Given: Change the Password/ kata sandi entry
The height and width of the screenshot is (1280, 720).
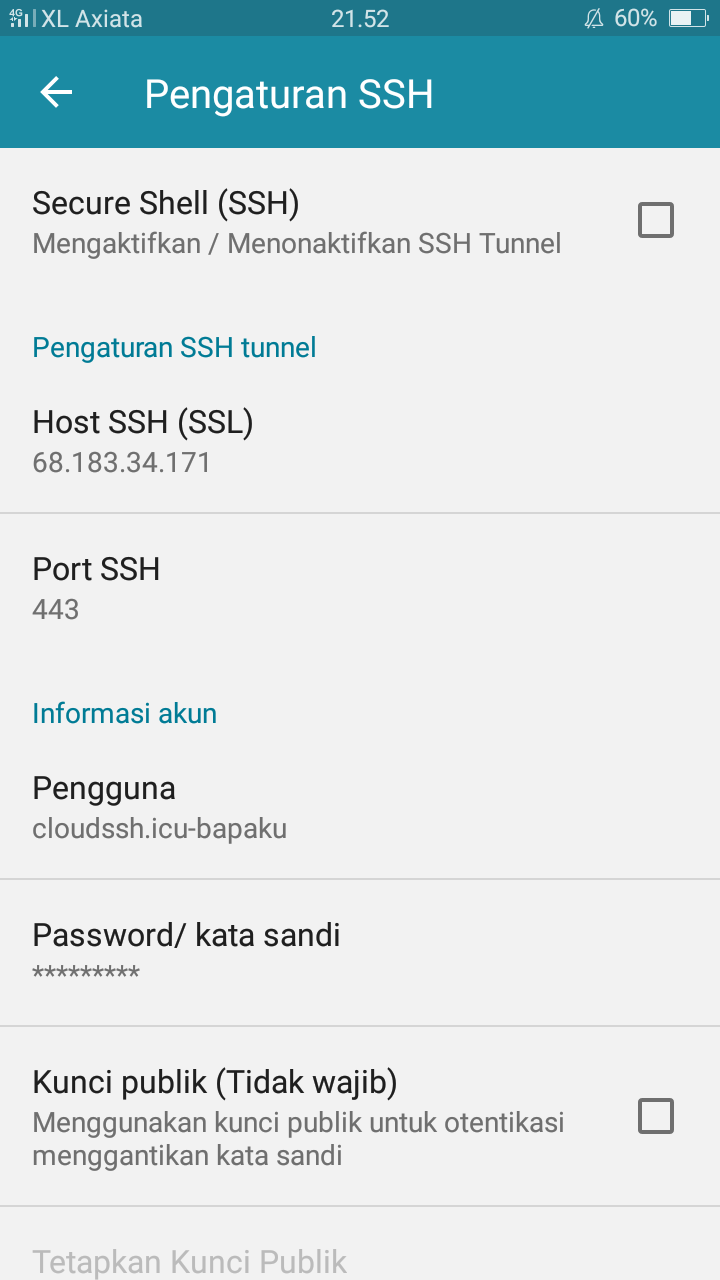Looking at the screenshot, I should (x=360, y=953).
